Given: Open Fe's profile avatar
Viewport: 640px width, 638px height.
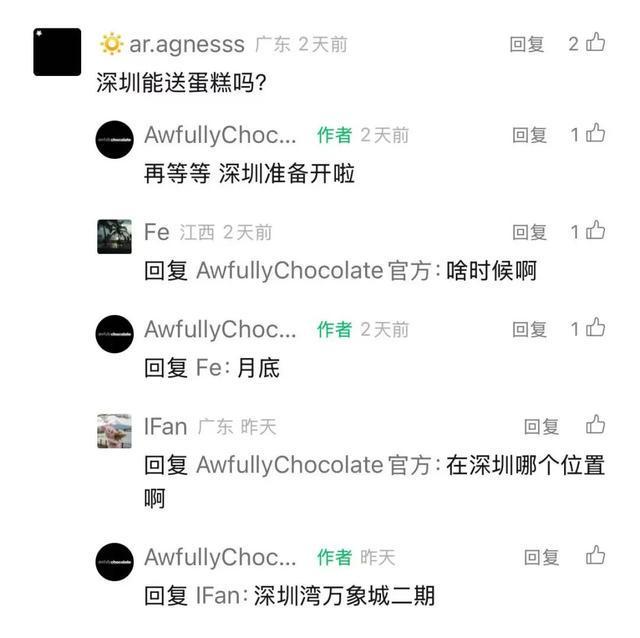Looking at the screenshot, I should [x=114, y=236].
